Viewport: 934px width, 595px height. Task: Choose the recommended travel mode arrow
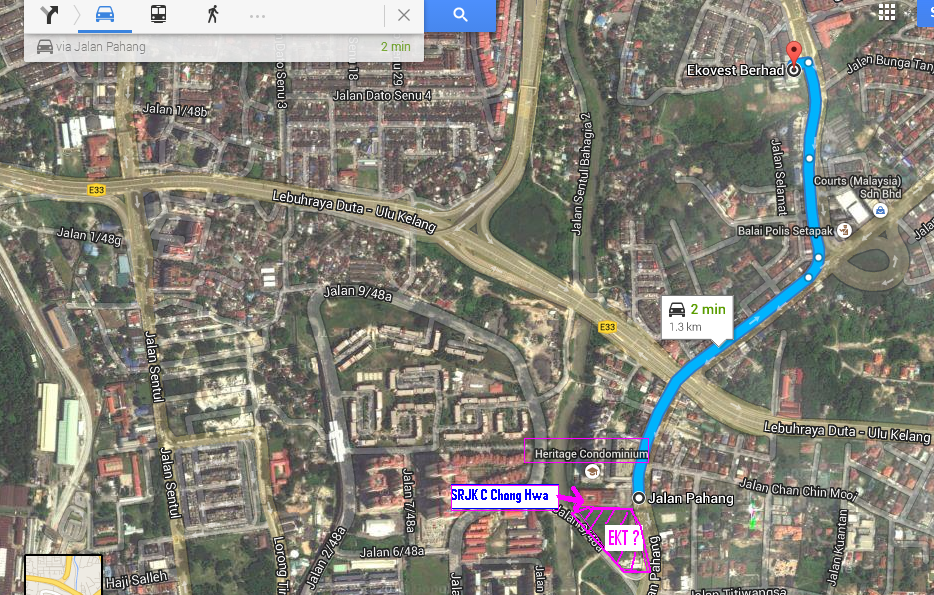coord(50,14)
